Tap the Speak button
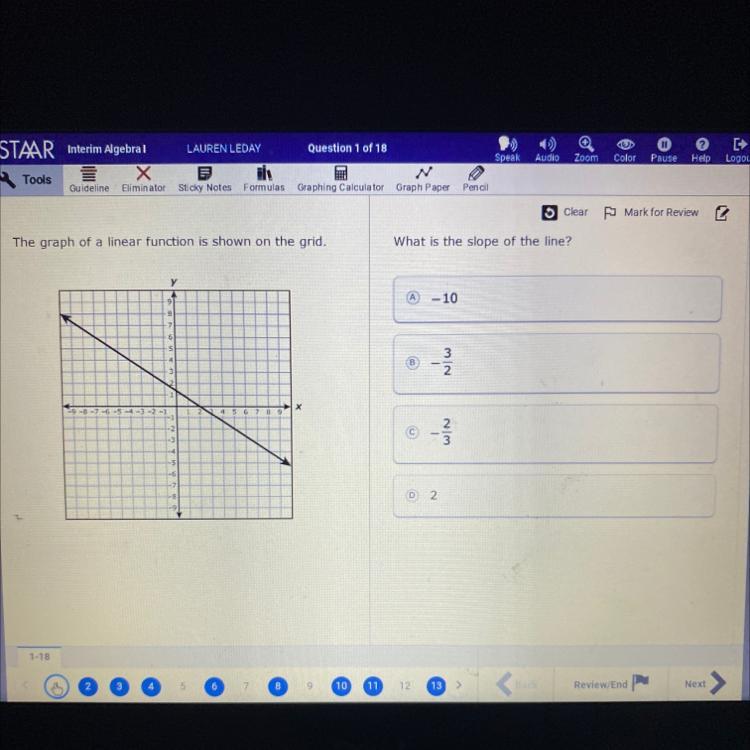 click(x=507, y=149)
